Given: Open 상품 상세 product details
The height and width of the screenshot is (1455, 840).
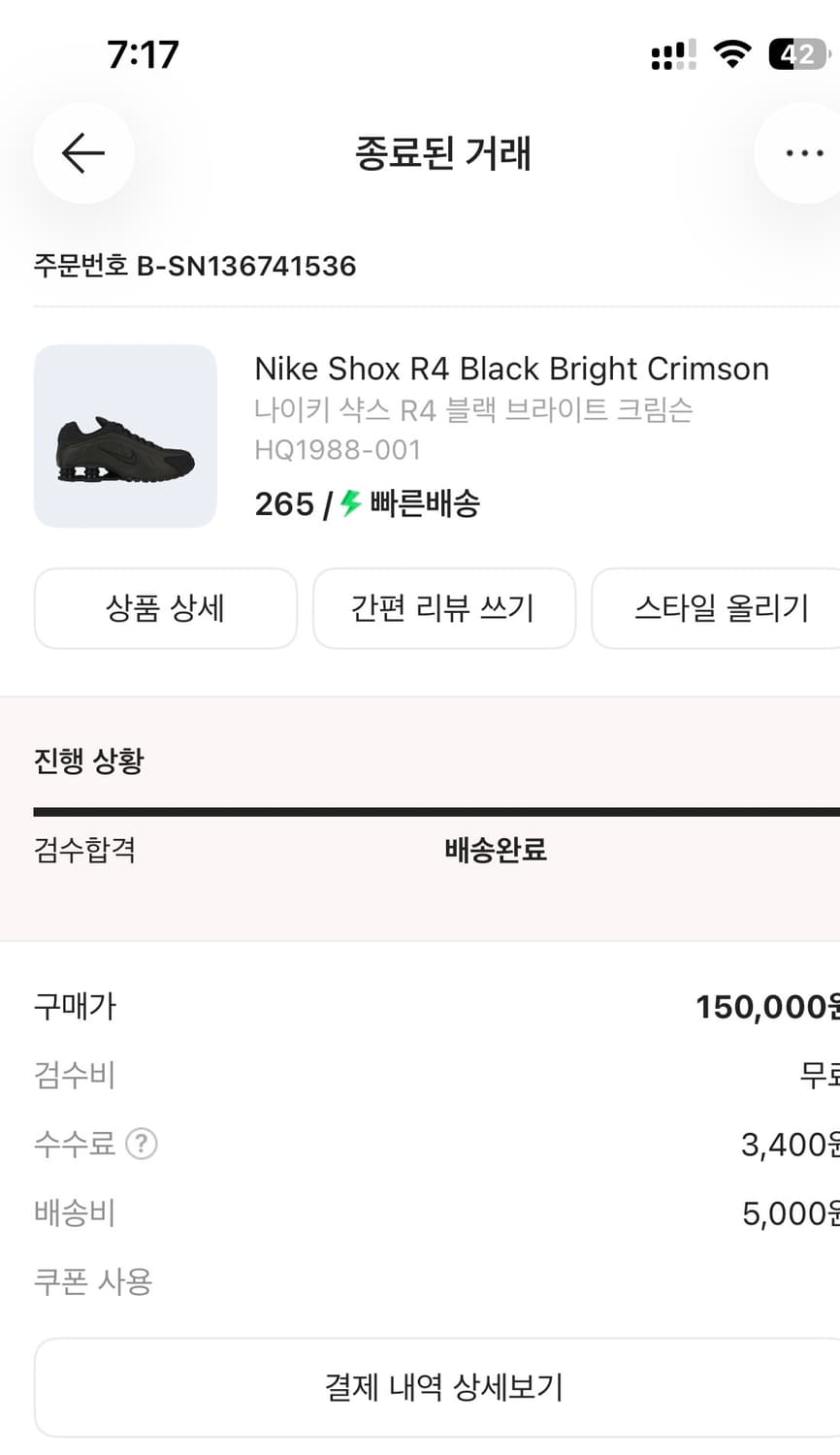Looking at the screenshot, I should coord(165,608).
